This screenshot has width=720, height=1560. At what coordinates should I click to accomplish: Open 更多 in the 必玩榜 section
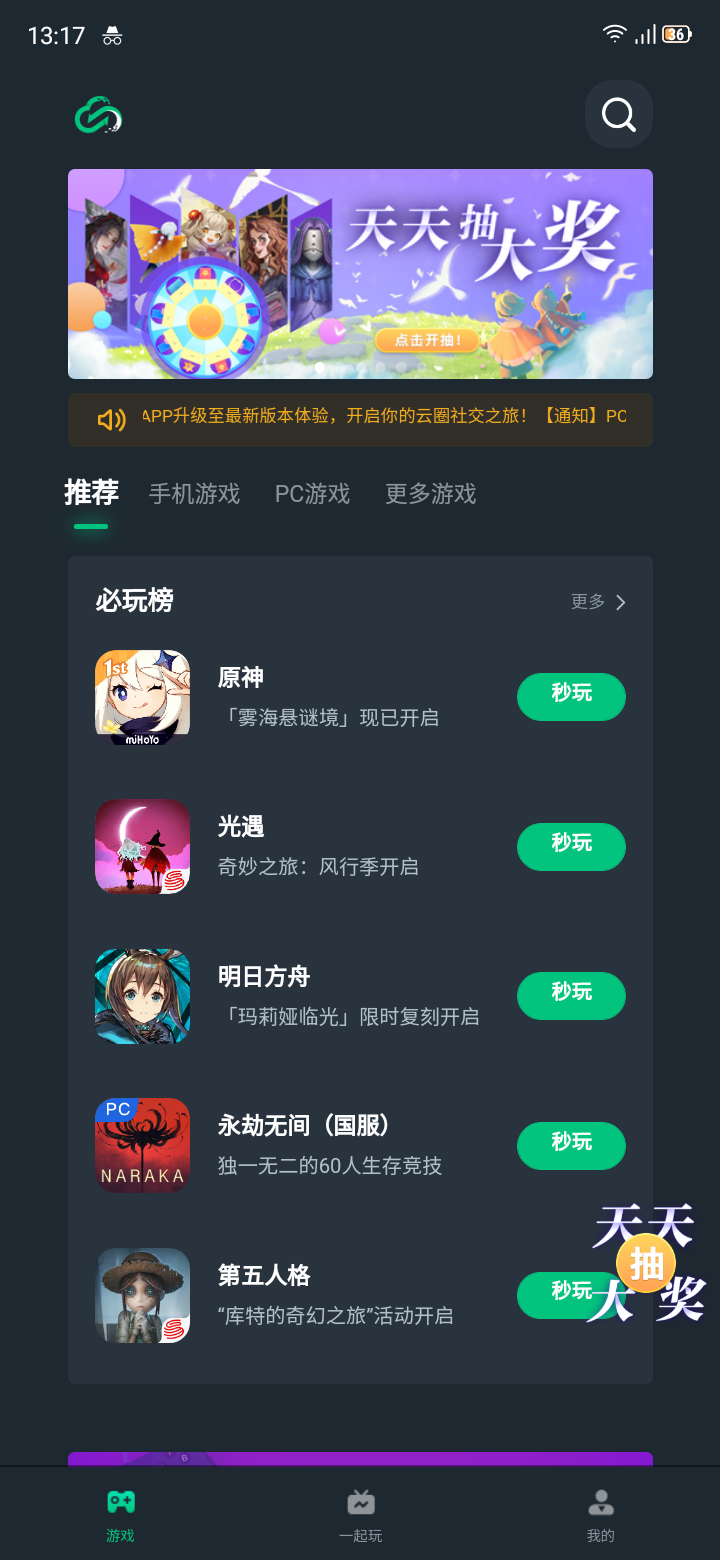(x=598, y=602)
